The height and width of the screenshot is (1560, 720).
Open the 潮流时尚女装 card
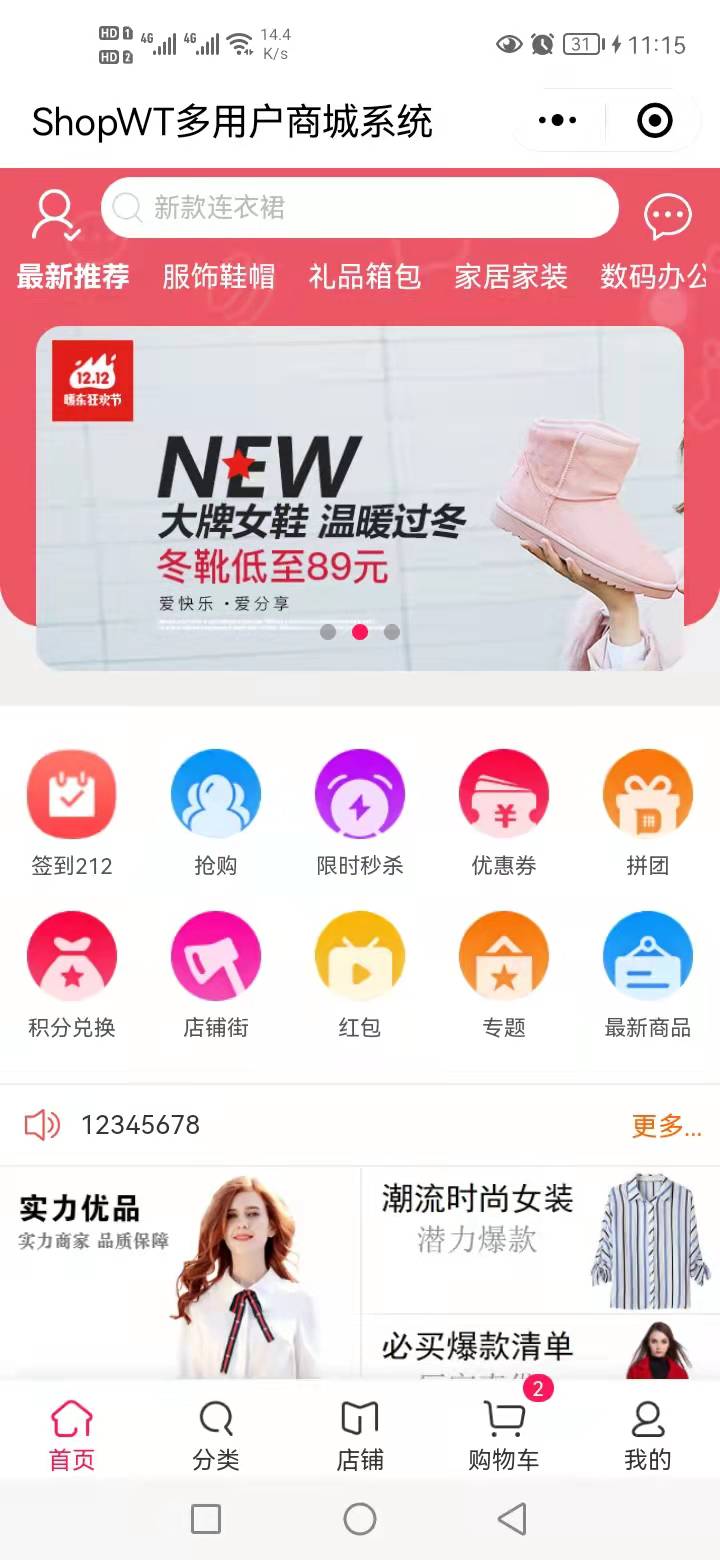(x=540, y=1240)
